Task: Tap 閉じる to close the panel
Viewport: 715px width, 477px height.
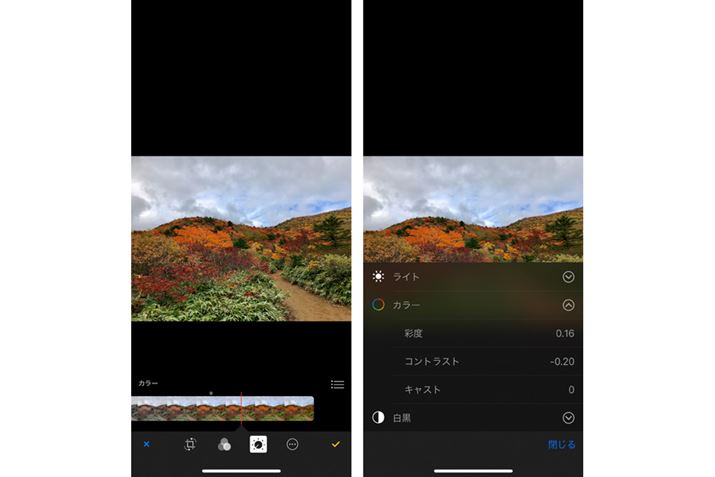Action: click(x=561, y=444)
